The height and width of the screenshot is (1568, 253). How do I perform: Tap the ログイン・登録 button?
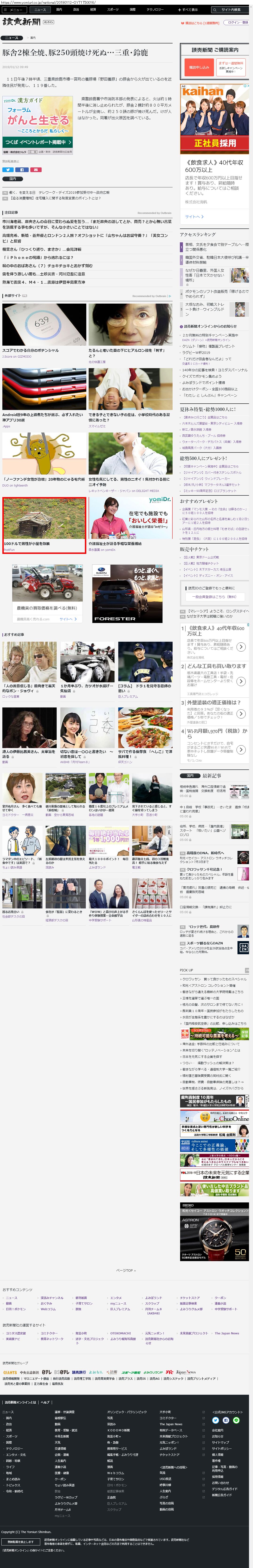[237, 23]
